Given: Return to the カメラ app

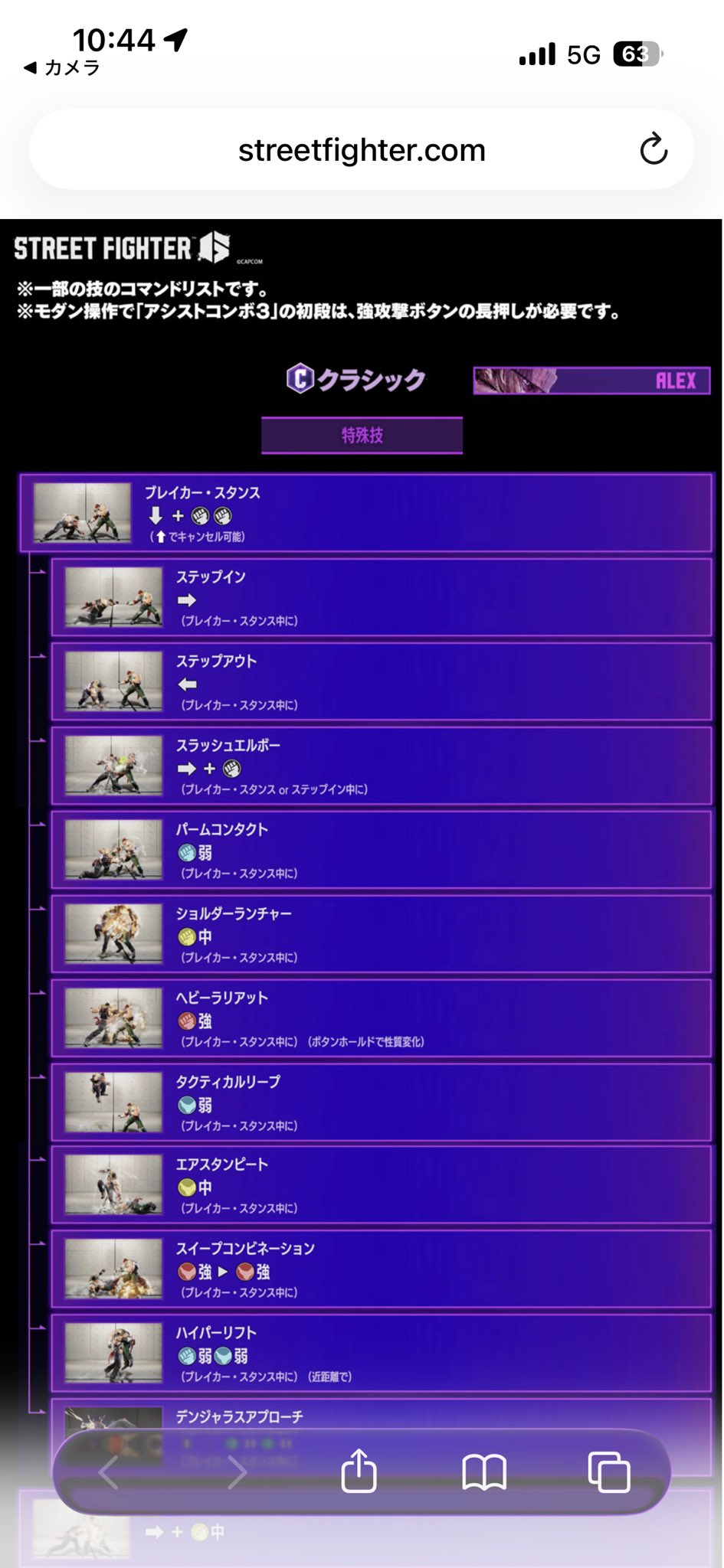Looking at the screenshot, I should point(62,68).
